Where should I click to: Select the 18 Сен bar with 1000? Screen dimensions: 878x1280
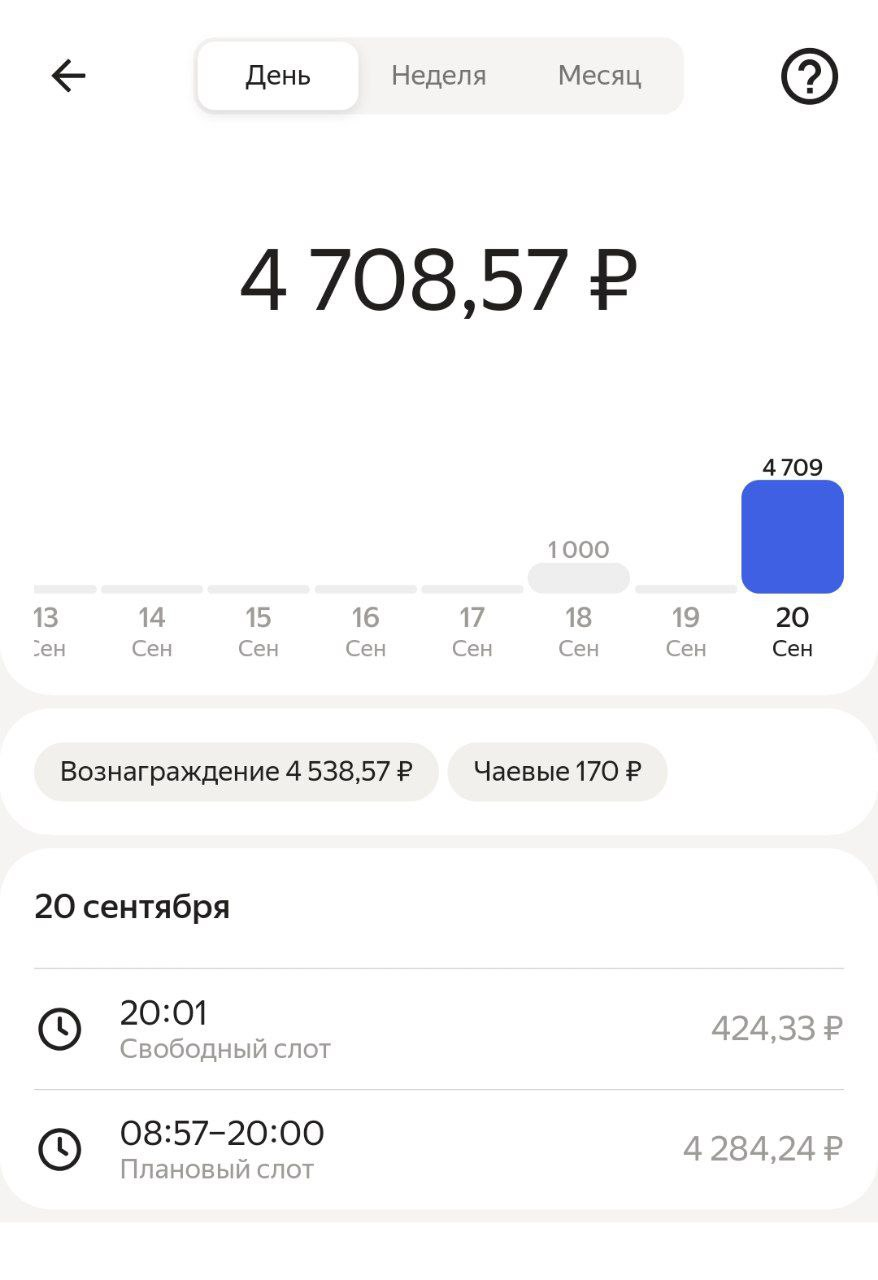[x=578, y=579]
